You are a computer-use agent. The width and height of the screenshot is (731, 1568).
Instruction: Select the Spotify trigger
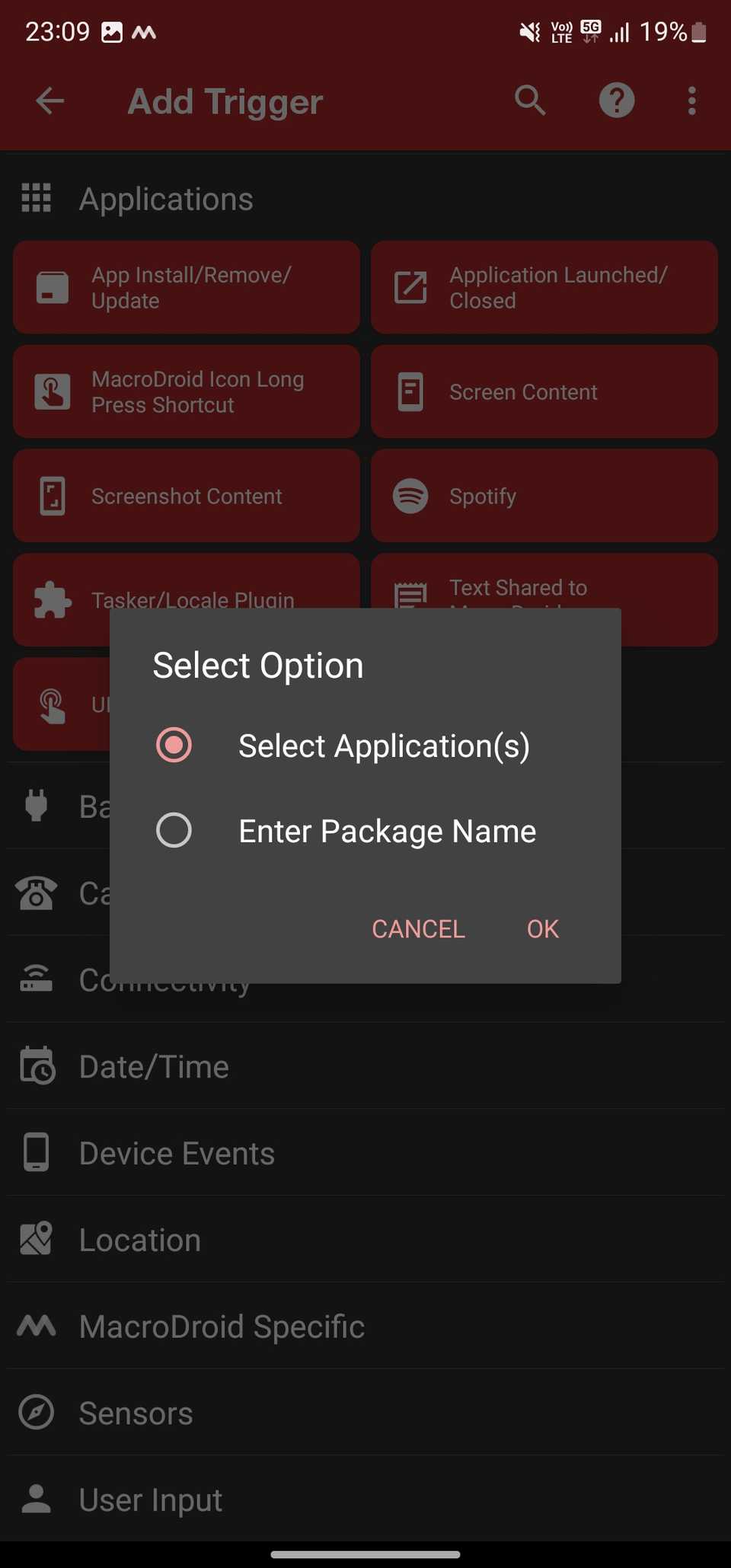click(544, 496)
